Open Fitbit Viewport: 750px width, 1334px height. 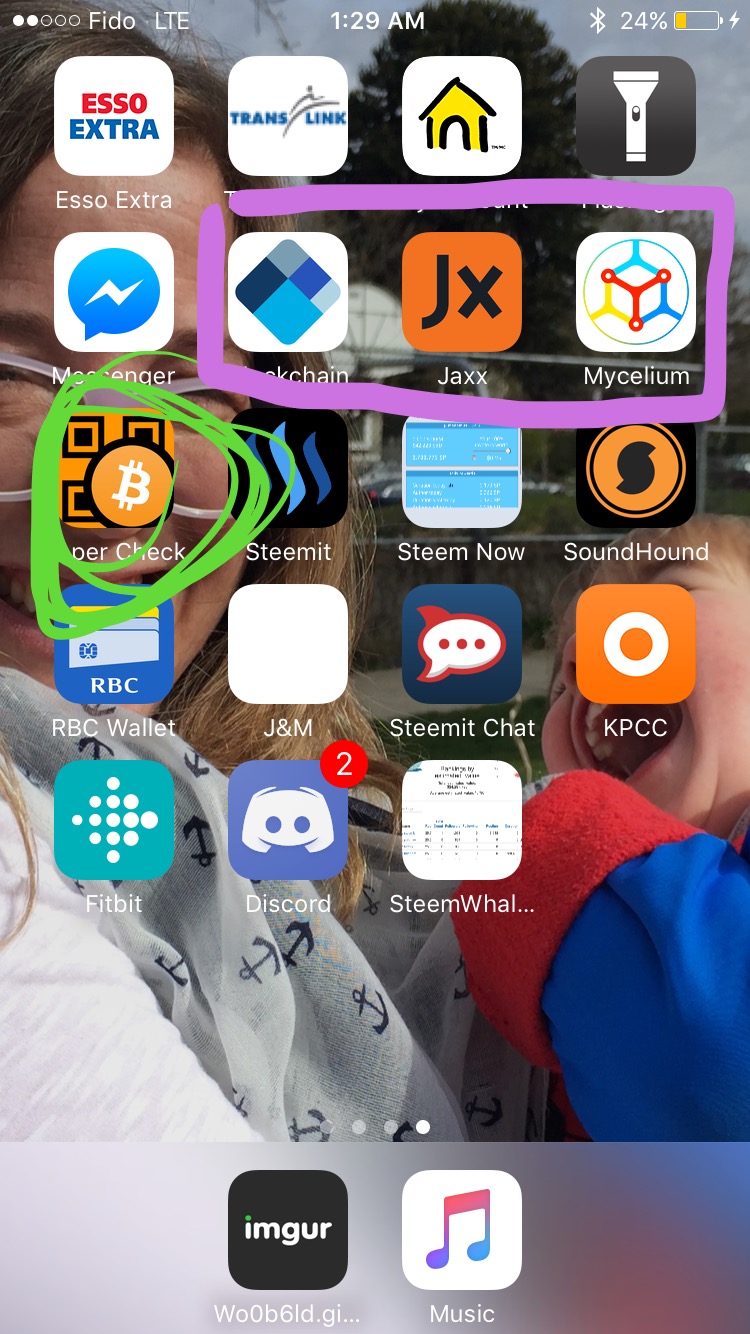click(114, 820)
